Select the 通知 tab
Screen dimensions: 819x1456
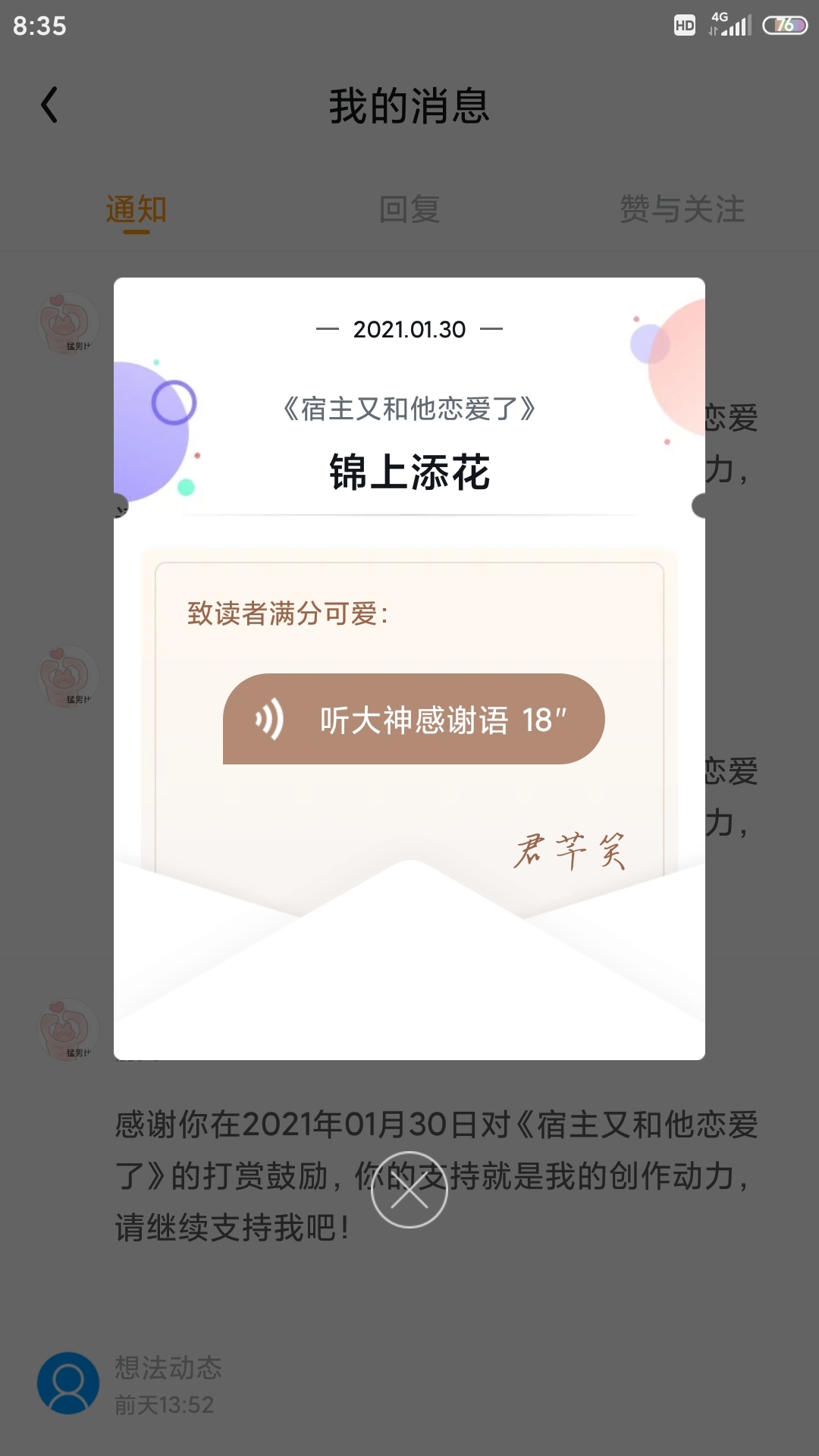click(136, 210)
